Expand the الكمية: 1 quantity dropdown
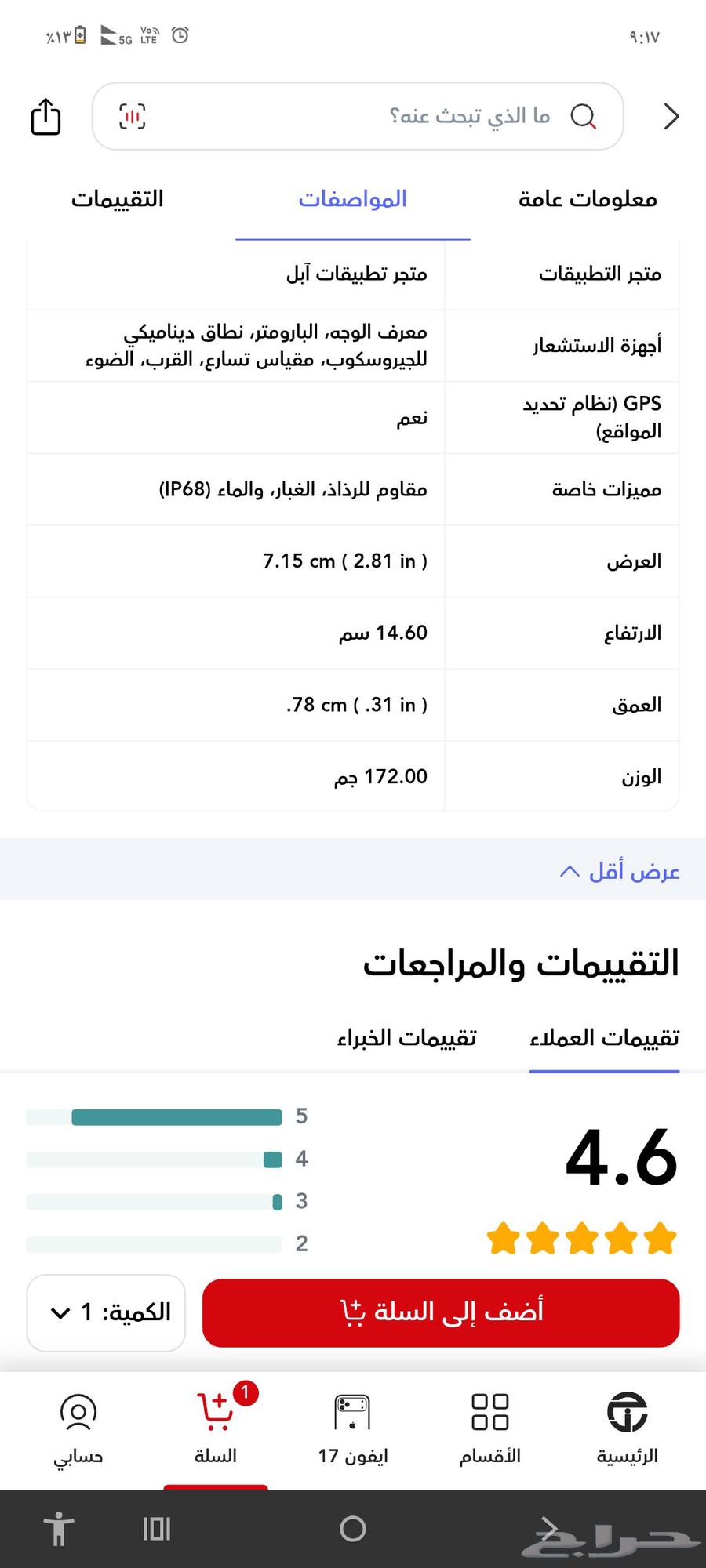 [x=106, y=1312]
